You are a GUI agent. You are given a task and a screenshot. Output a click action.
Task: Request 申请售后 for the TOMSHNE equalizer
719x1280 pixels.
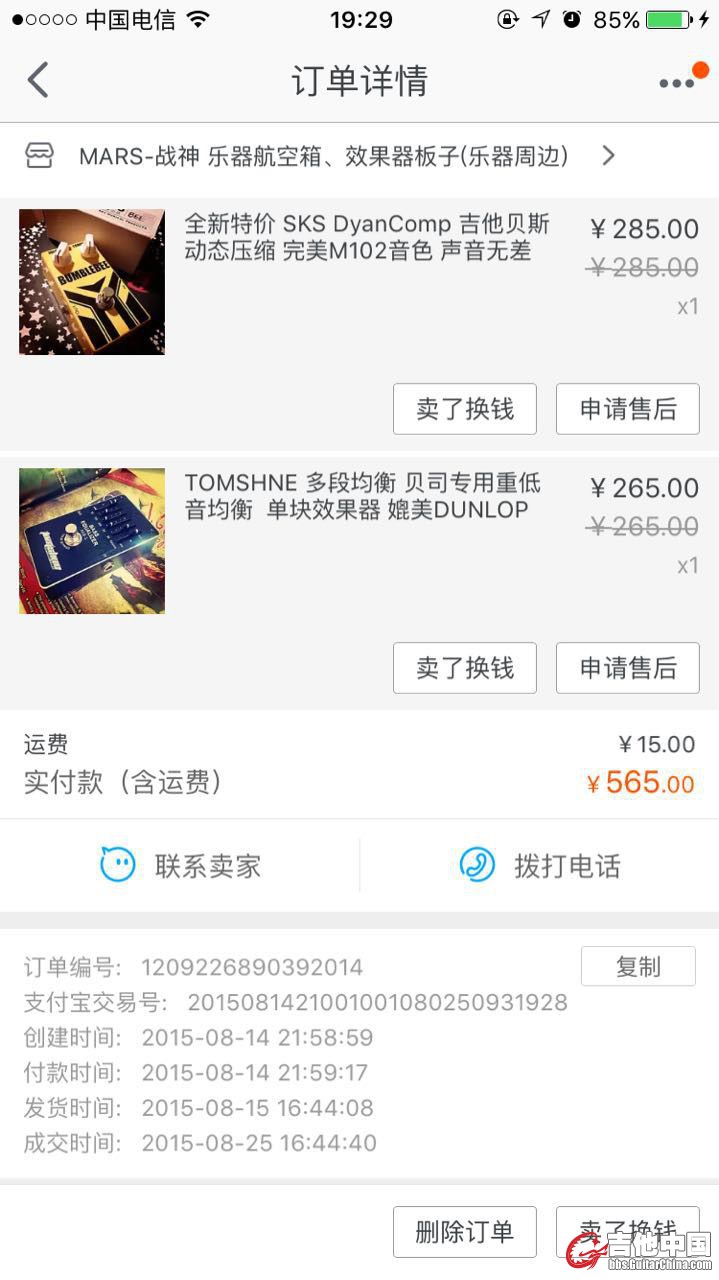click(x=627, y=668)
